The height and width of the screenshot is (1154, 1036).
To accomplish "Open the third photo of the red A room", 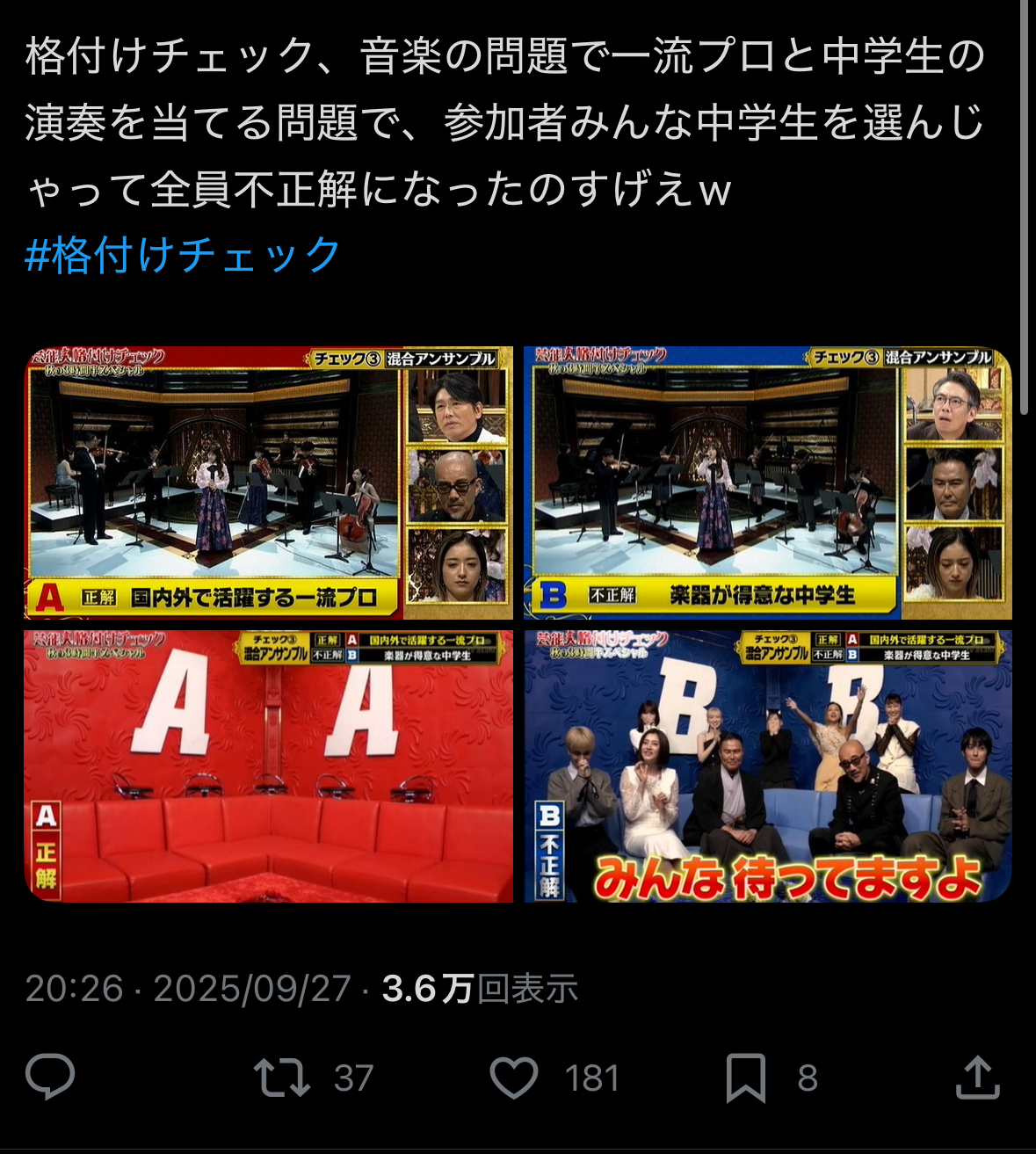I will point(268,766).
